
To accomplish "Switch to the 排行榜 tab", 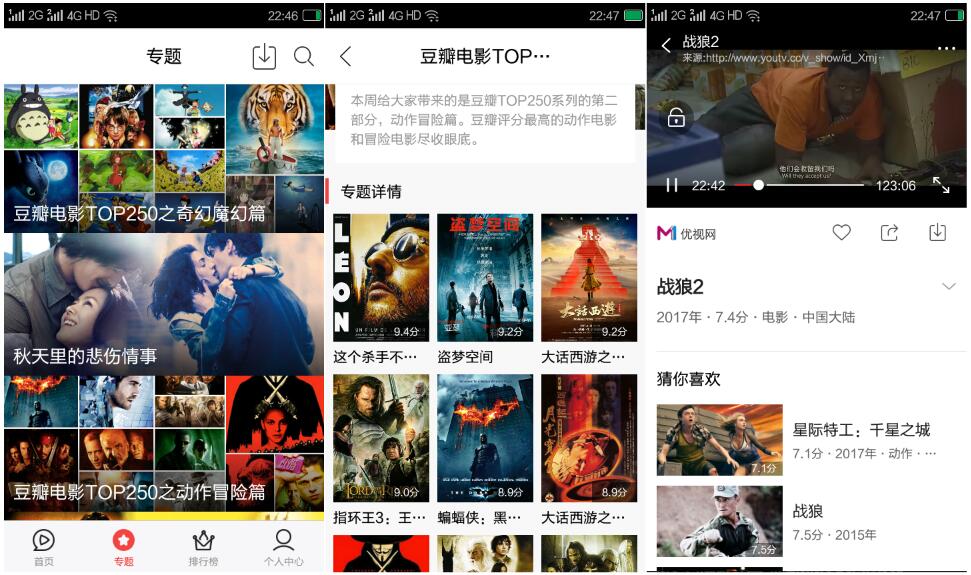I will [203, 547].
